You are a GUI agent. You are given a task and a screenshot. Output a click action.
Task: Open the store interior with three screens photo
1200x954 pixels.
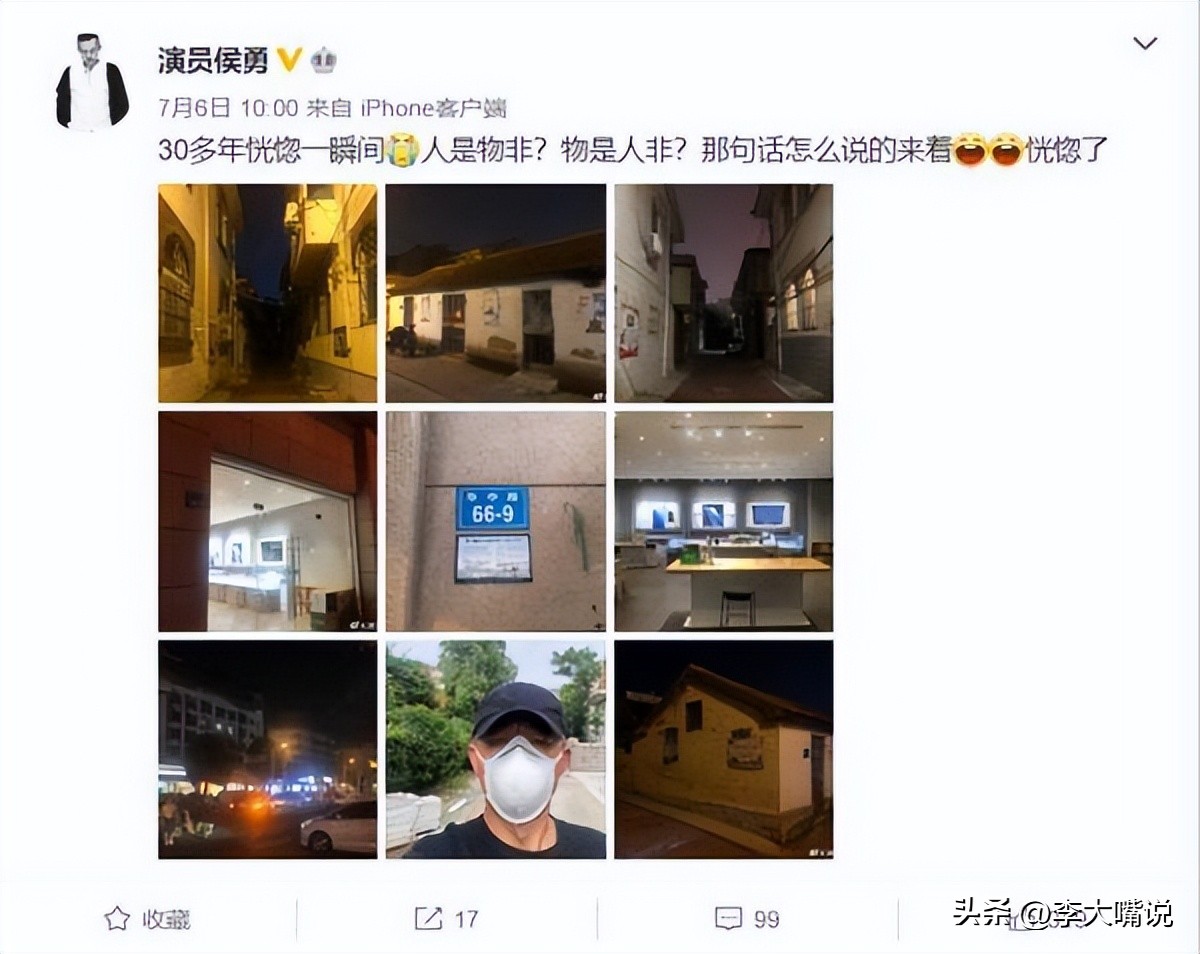[723, 521]
